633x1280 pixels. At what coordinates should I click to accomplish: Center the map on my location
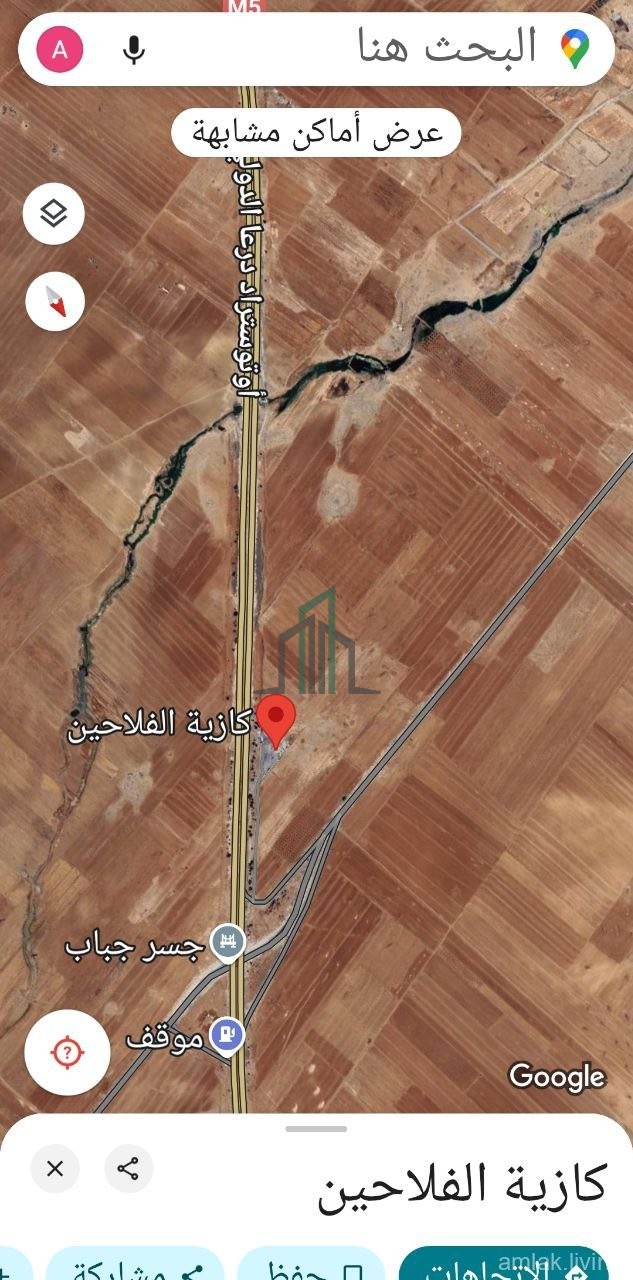pyautogui.click(x=67, y=1052)
